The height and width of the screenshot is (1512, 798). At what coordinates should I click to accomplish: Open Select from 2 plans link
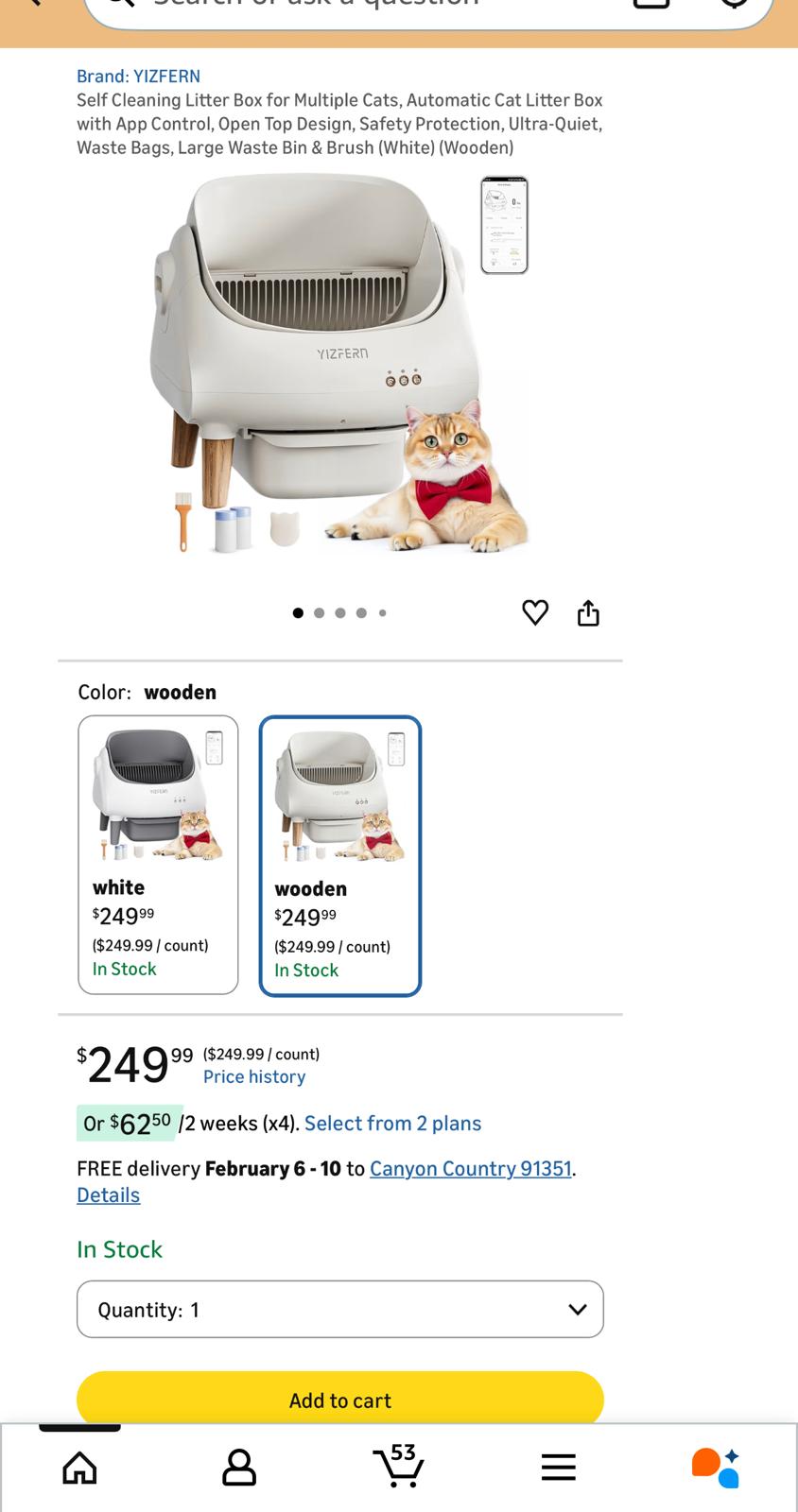[x=392, y=1124]
